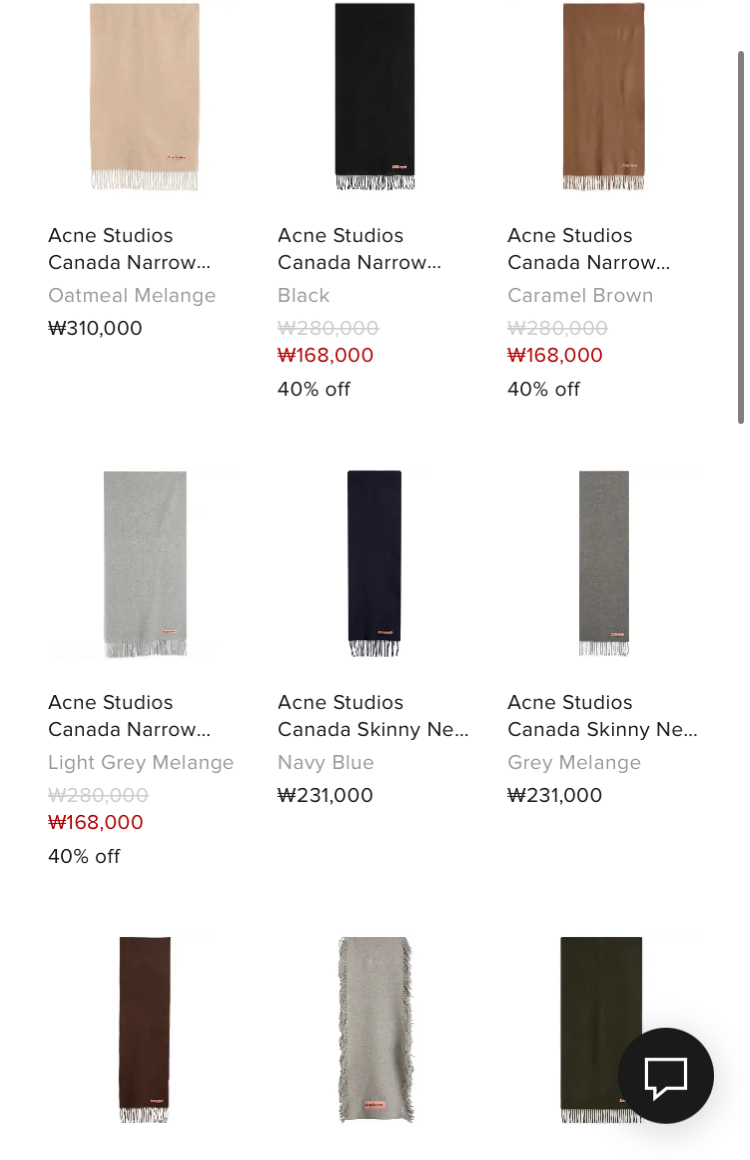Open the Navy Blue Canada Skinny scarf

coord(374,564)
